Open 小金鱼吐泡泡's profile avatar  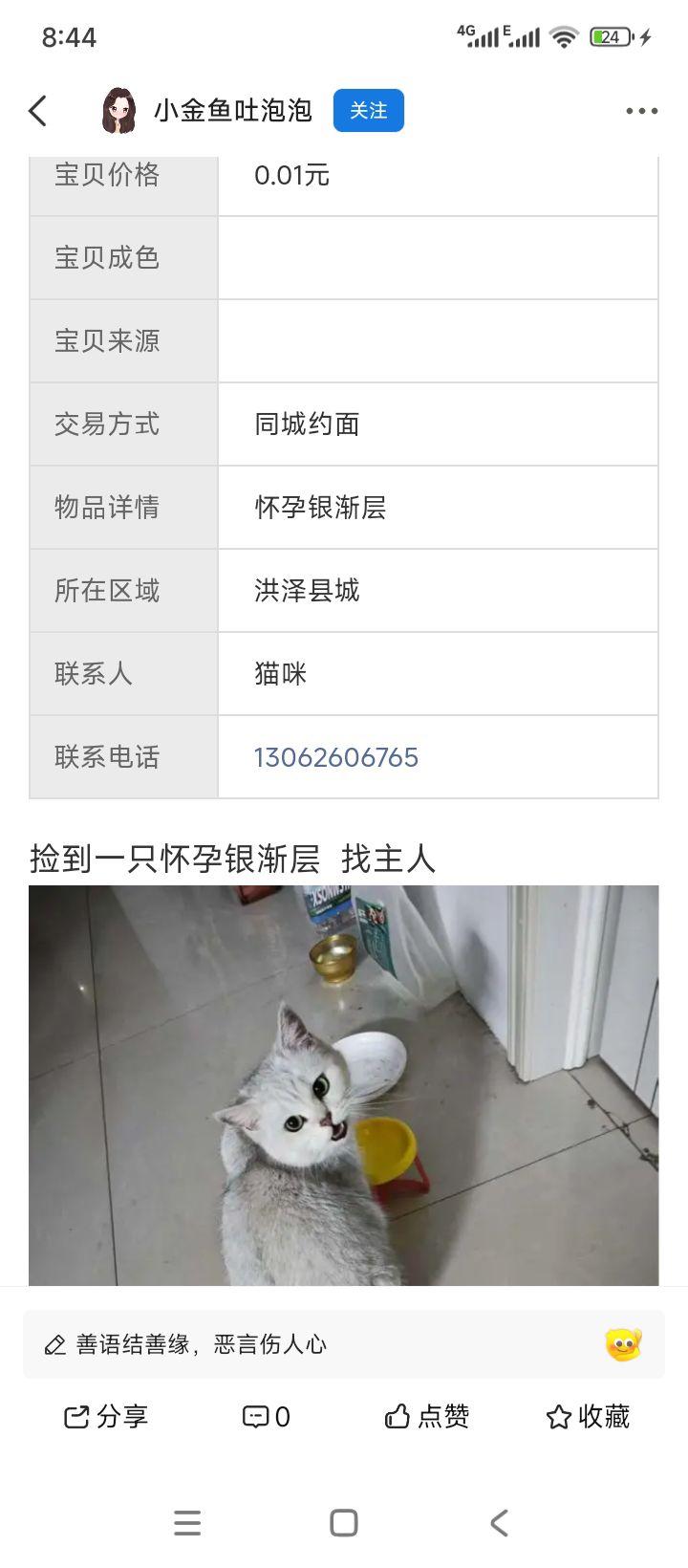click(118, 111)
